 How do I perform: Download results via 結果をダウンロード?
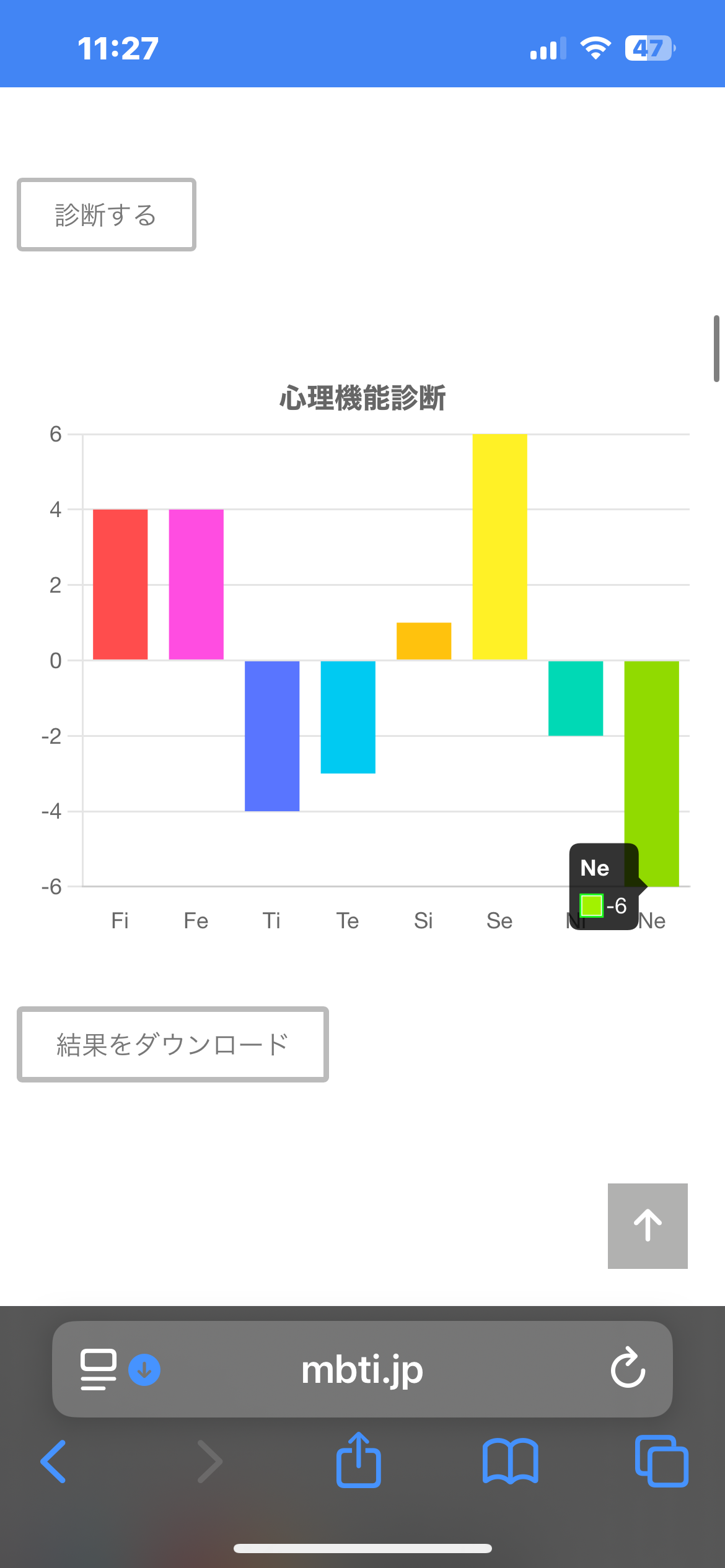tap(172, 1045)
